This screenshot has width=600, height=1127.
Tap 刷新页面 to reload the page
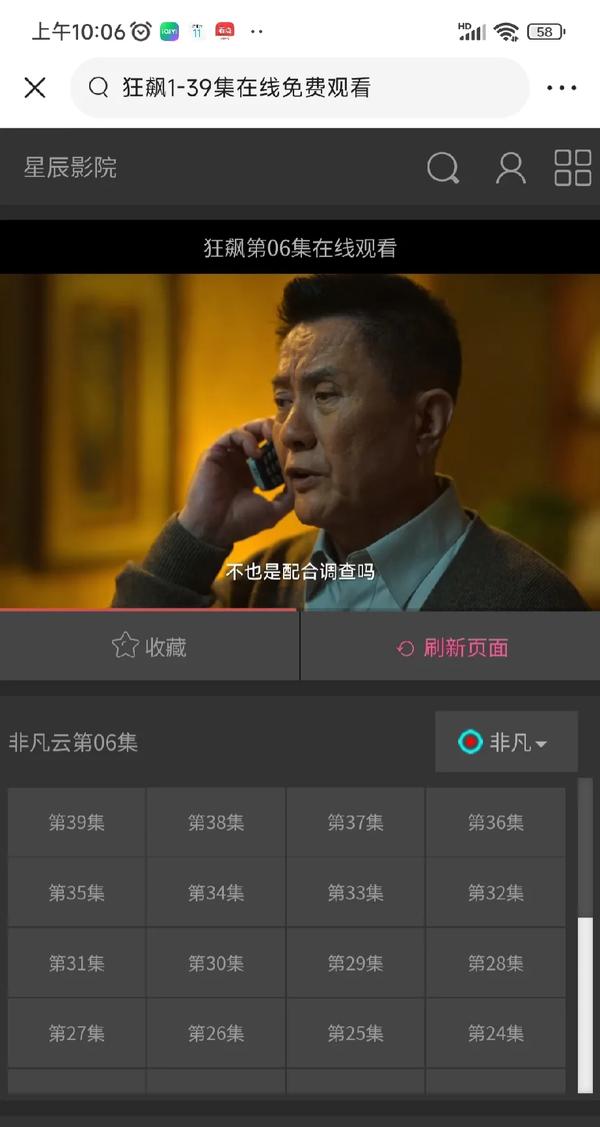[x=452, y=647]
